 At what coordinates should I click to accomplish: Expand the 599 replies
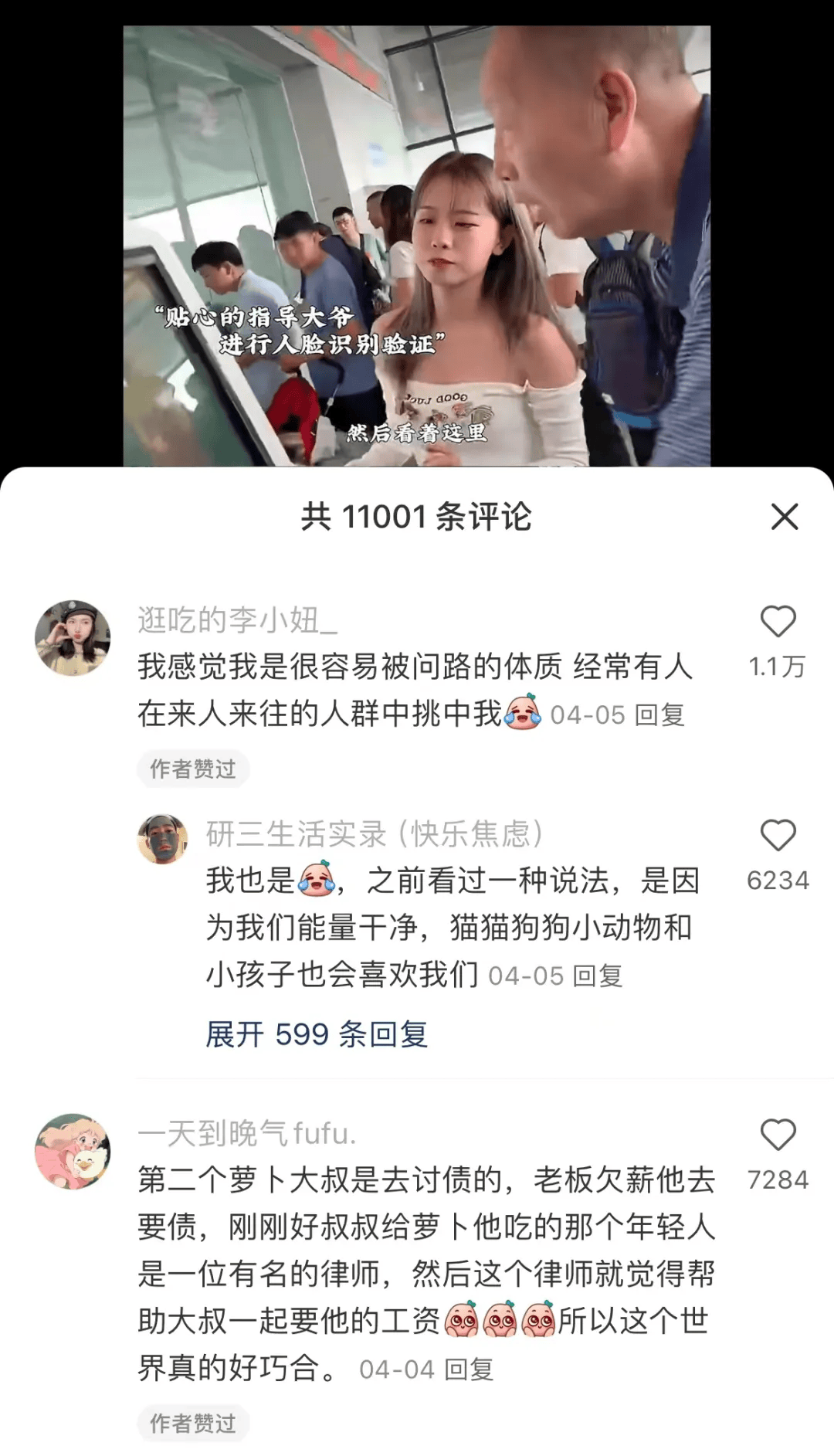point(317,1033)
